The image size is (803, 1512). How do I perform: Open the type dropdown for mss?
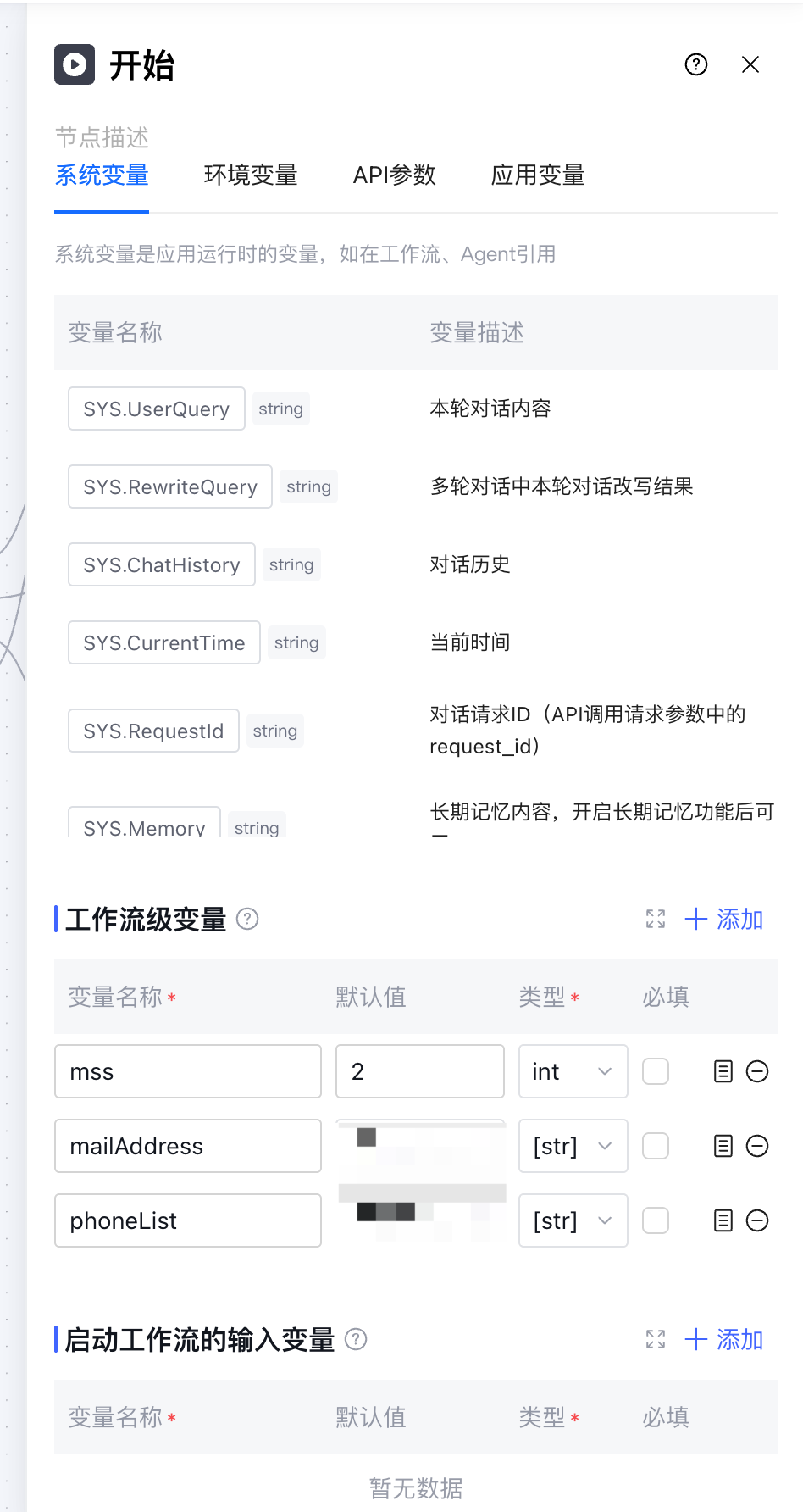pyautogui.click(x=573, y=1072)
